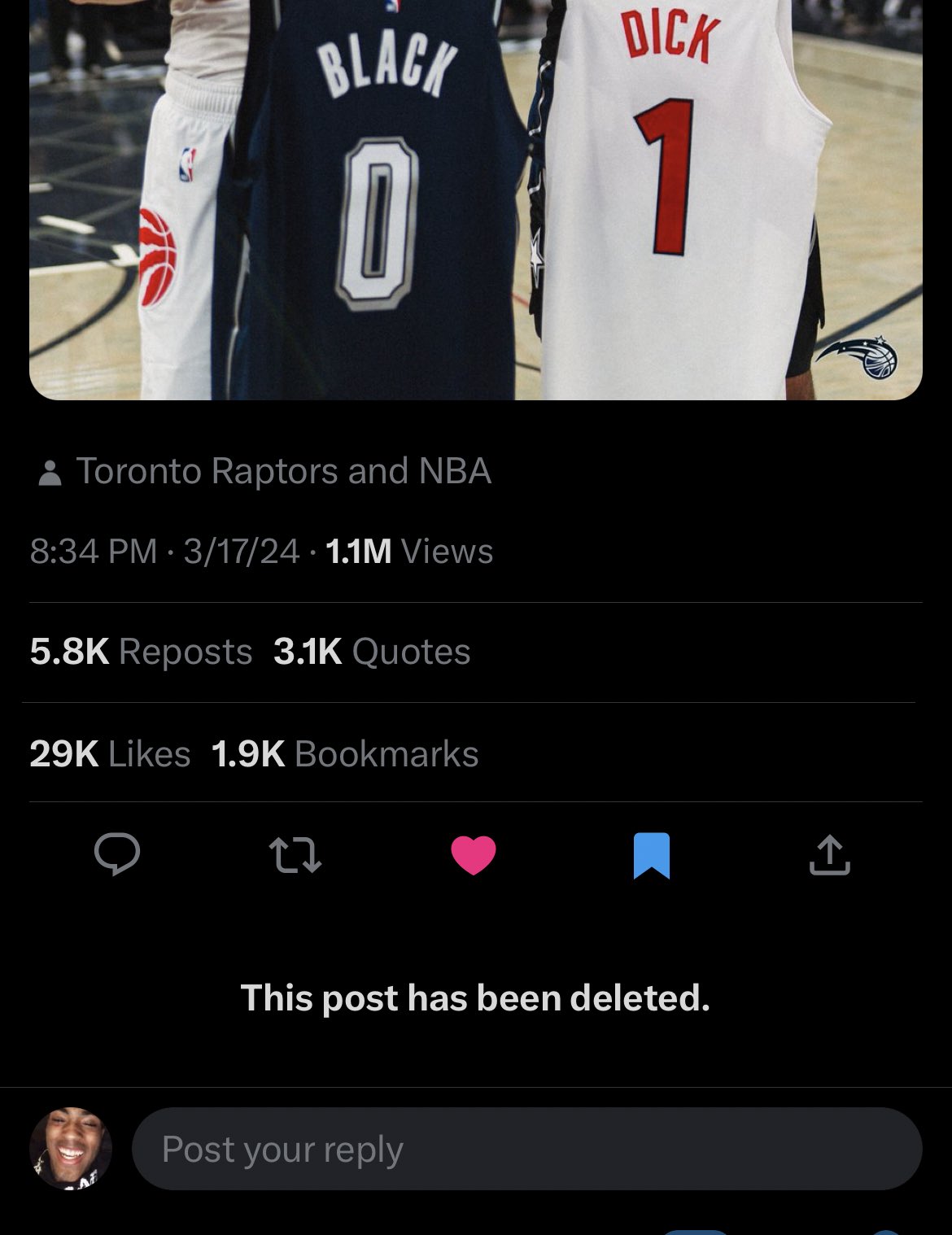Viewport: 952px width, 1235px height.
Task: Focus the Post your reply field
Action: [526, 1149]
